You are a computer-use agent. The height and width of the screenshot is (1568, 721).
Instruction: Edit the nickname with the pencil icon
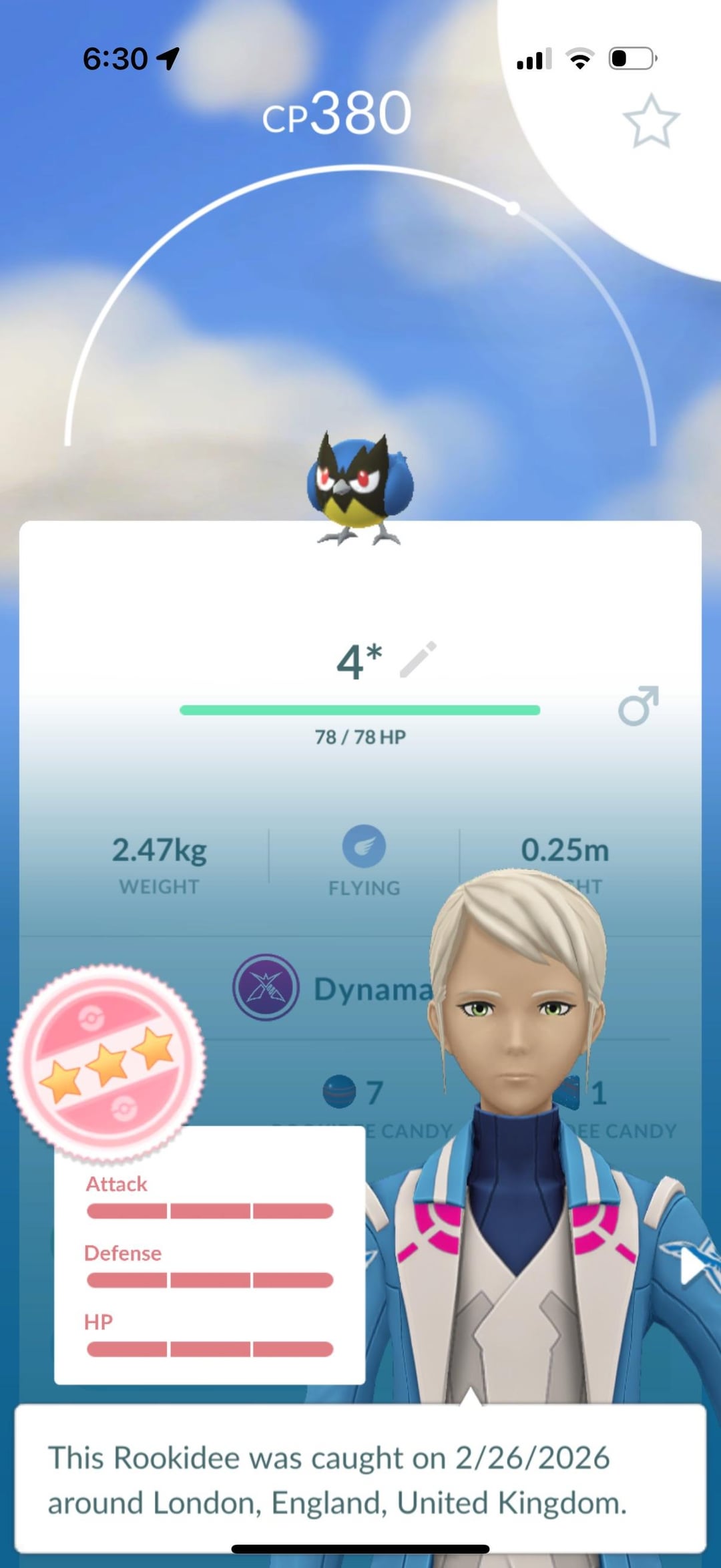(x=419, y=660)
